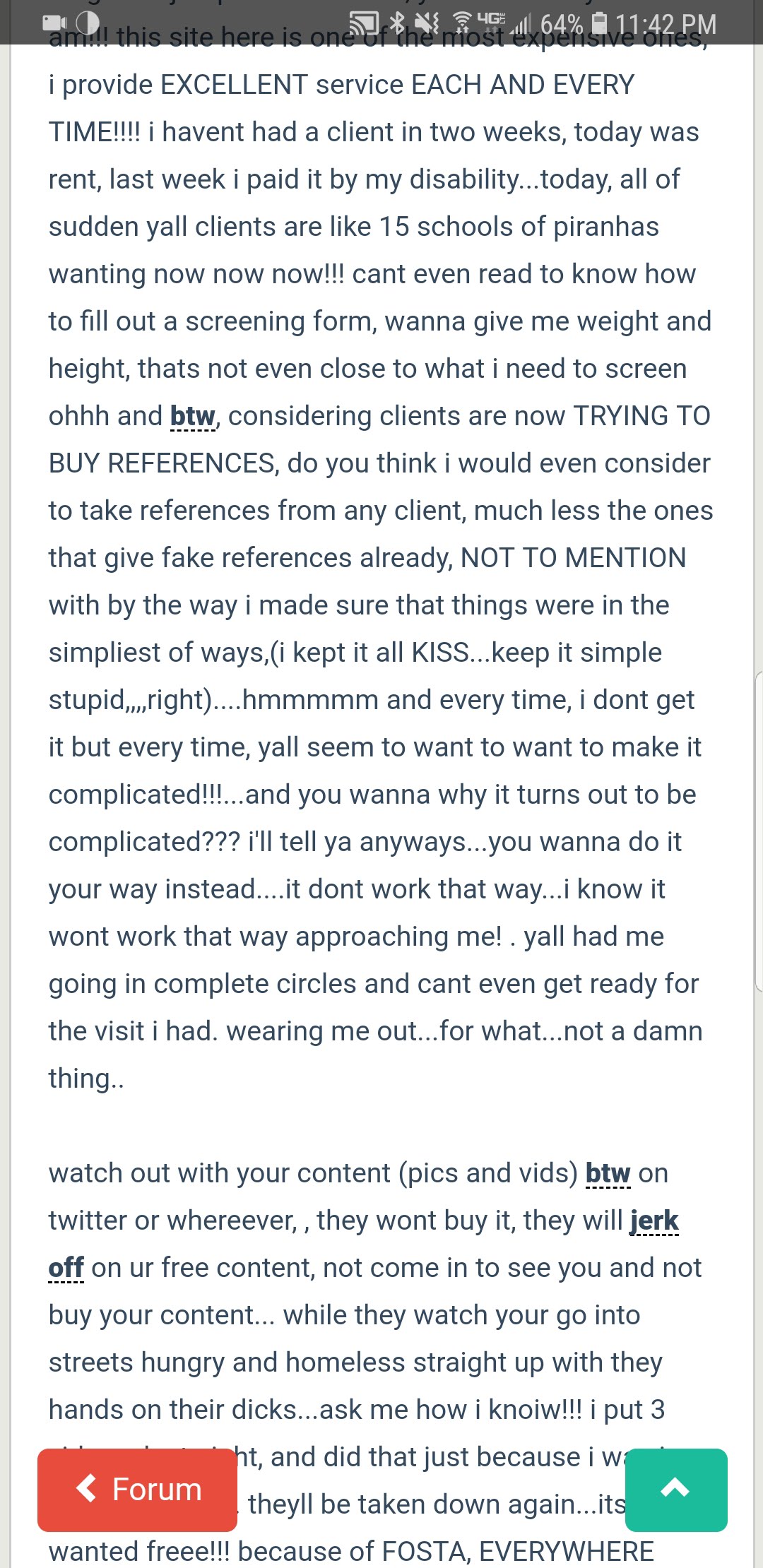This screenshot has width=763, height=1568.
Task: Go back to the Forum
Action: 137,1490
